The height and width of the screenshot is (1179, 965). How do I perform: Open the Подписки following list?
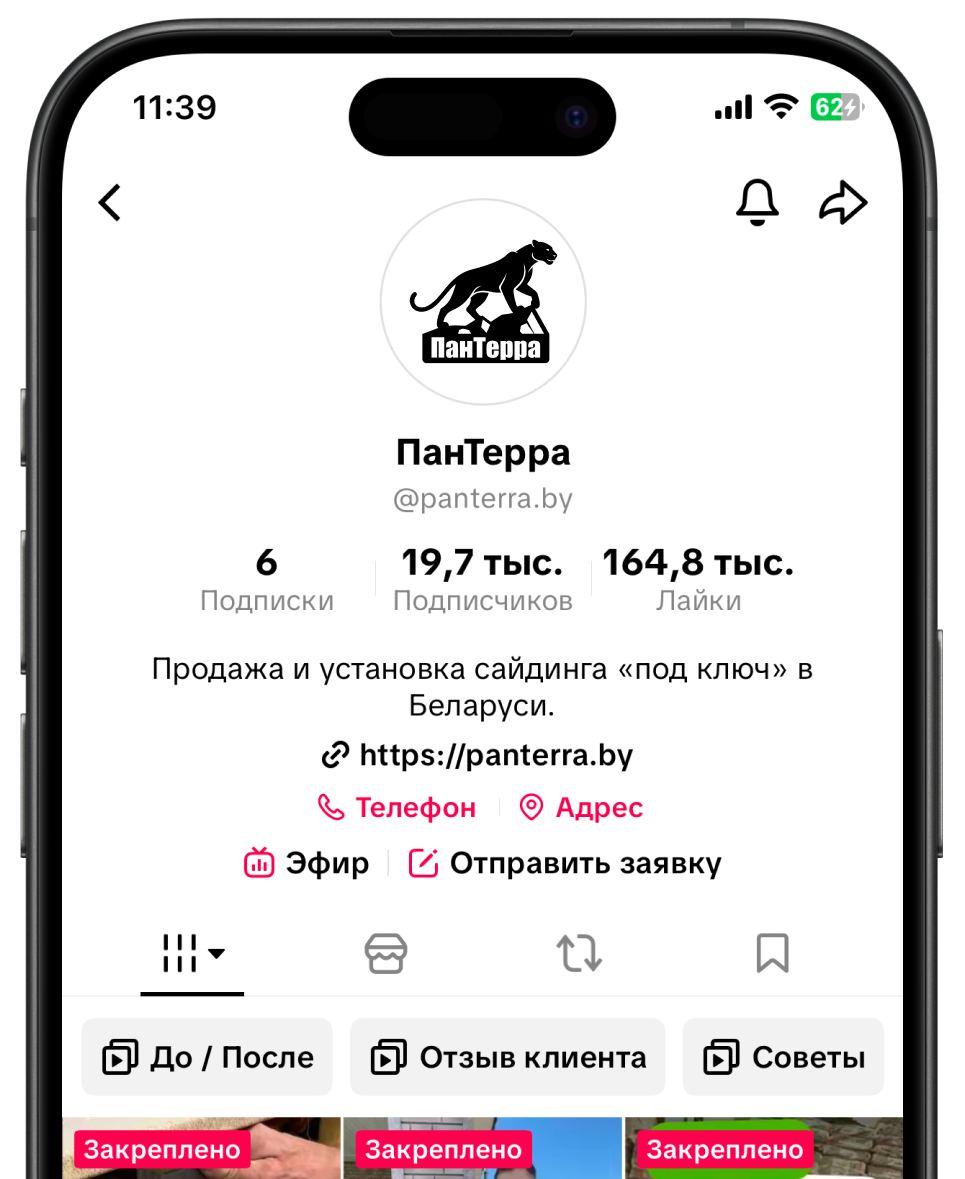(267, 580)
